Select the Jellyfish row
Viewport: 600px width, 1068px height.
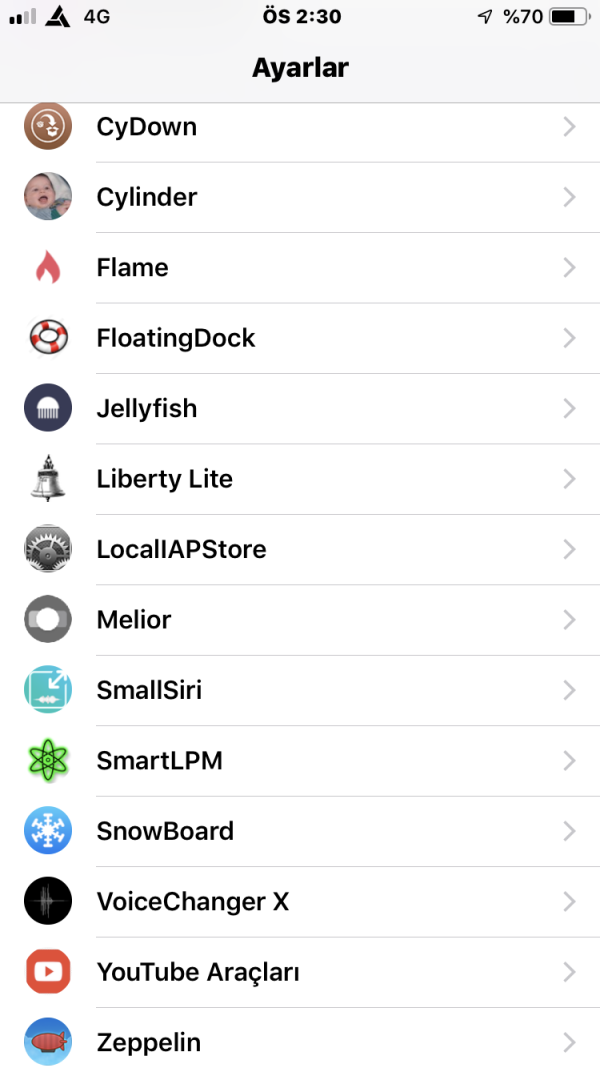click(x=300, y=408)
